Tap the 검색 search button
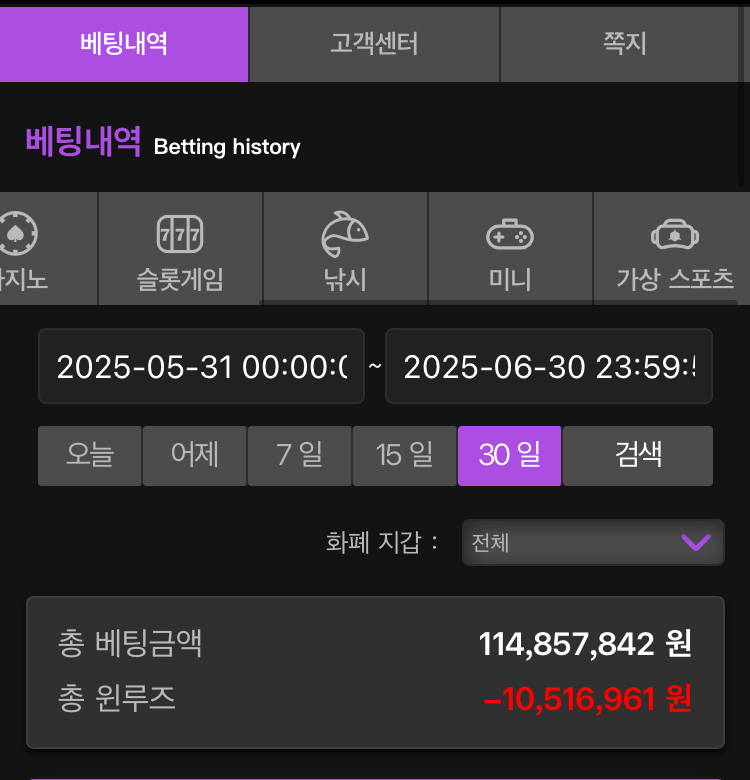This screenshot has width=750, height=780. 638,456
